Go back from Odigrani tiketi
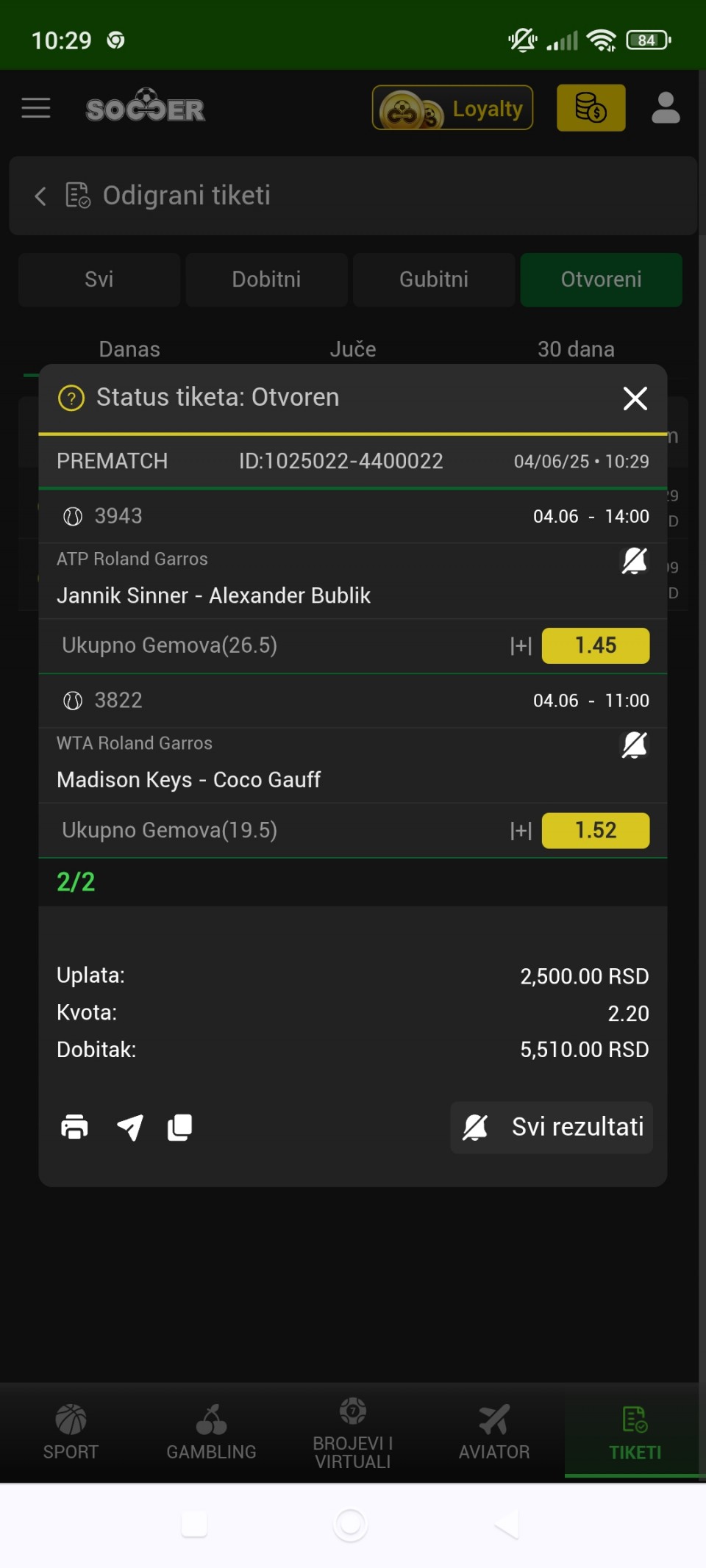Screen dimensions: 706x1568 click(40, 196)
